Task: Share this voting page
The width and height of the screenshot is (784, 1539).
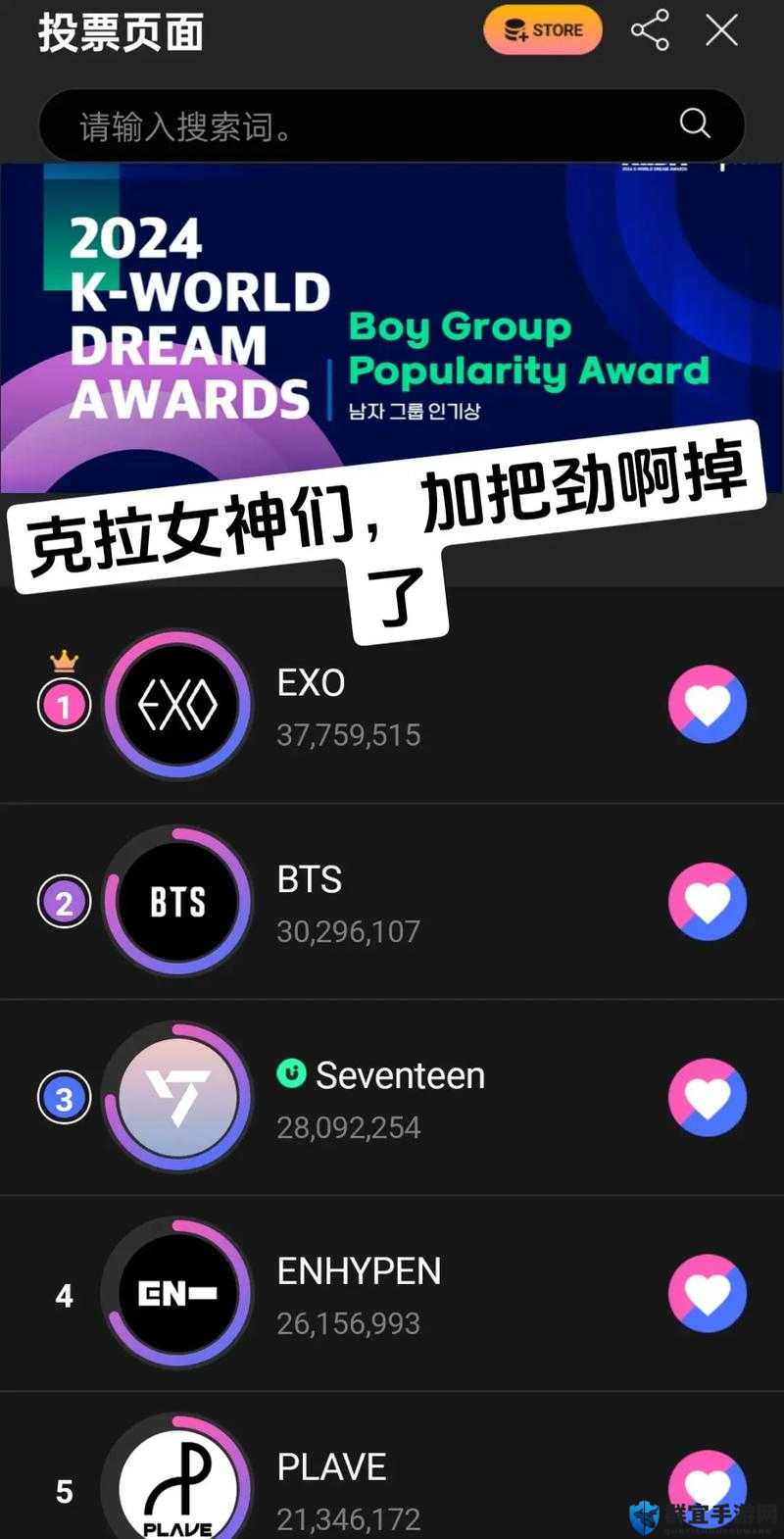Action: [x=650, y=30]
